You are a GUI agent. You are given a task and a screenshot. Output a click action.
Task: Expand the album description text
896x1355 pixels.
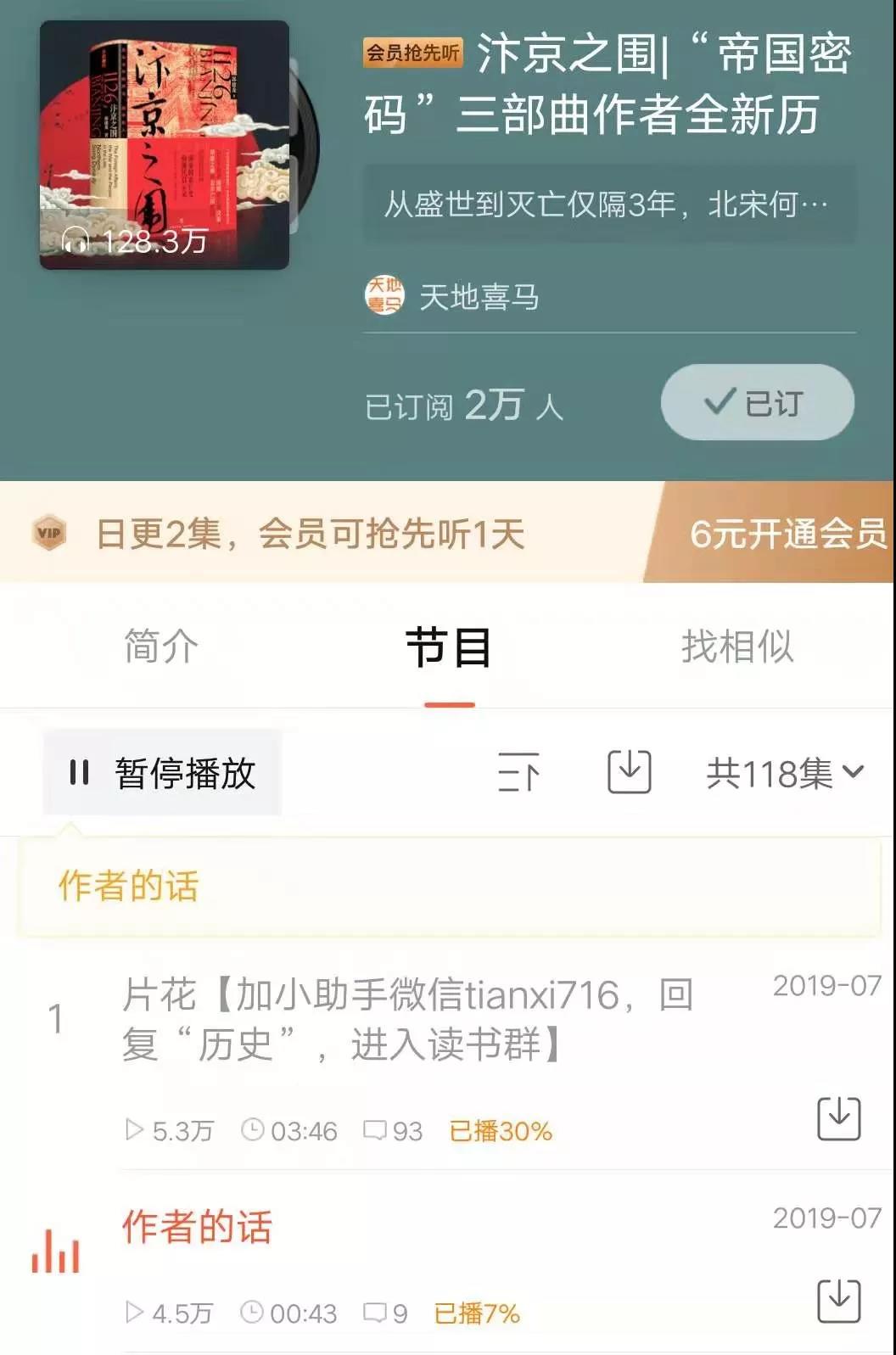tap(608, 204)
